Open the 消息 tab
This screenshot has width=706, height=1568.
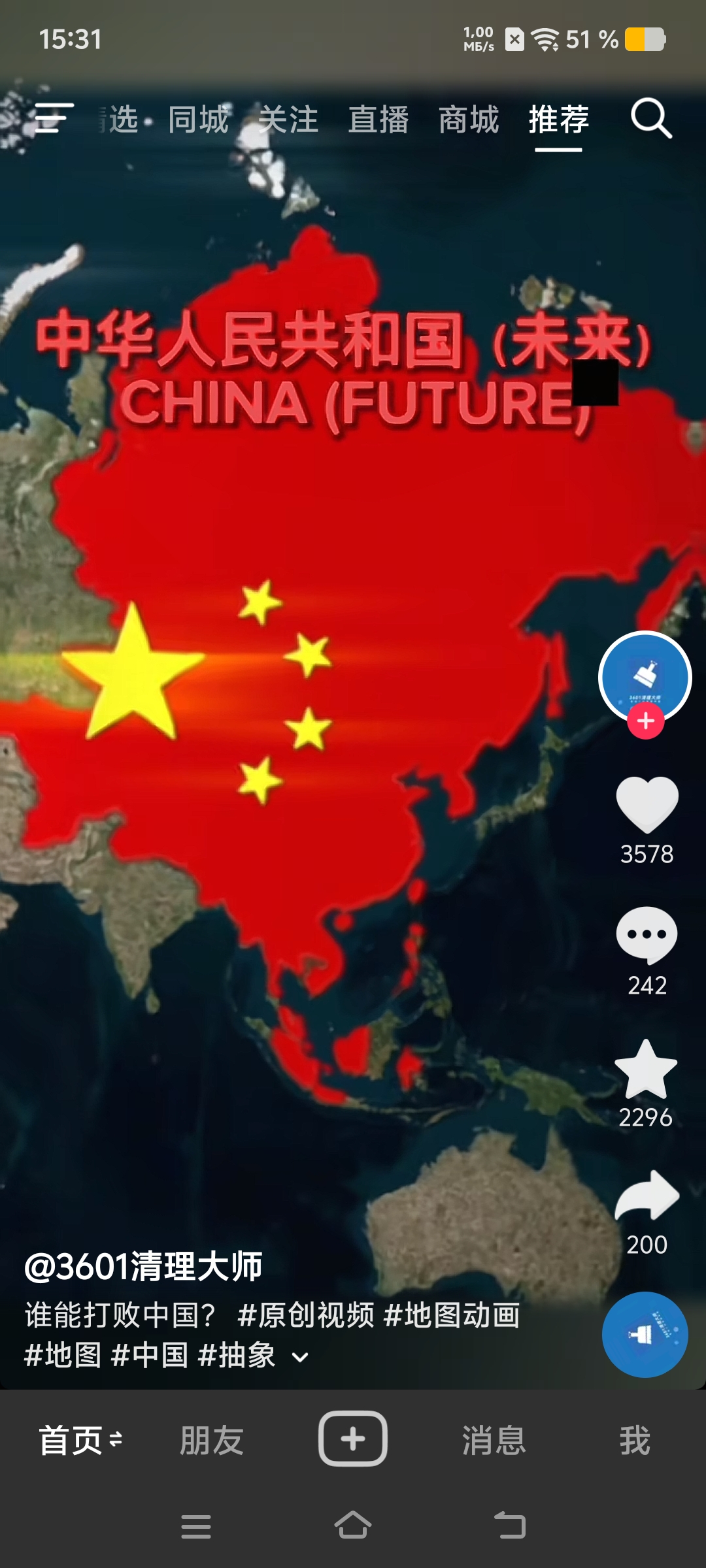(x=494, y=1440)
